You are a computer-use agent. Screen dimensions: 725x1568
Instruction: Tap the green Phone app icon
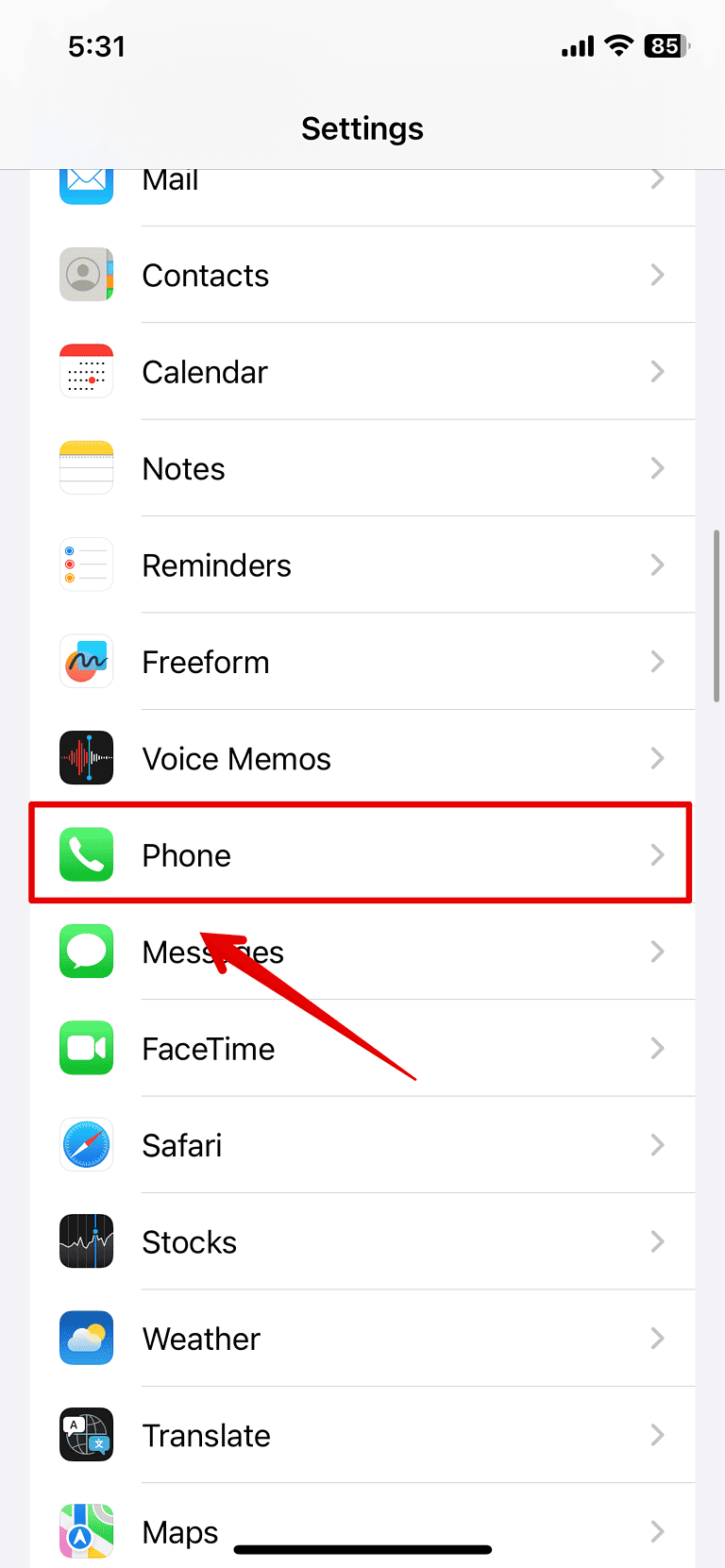(86, 854)
